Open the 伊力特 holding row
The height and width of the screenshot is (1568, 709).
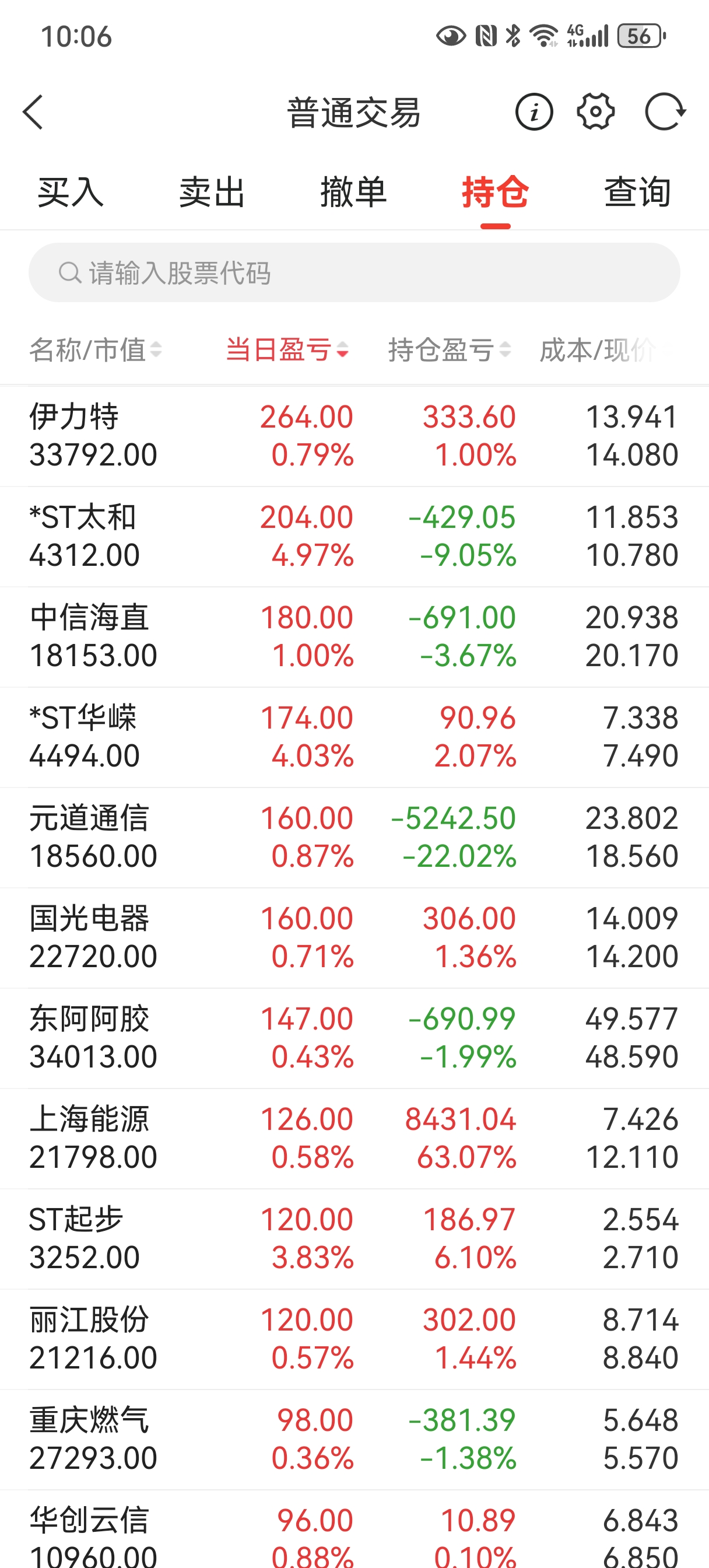click(354, 436)
